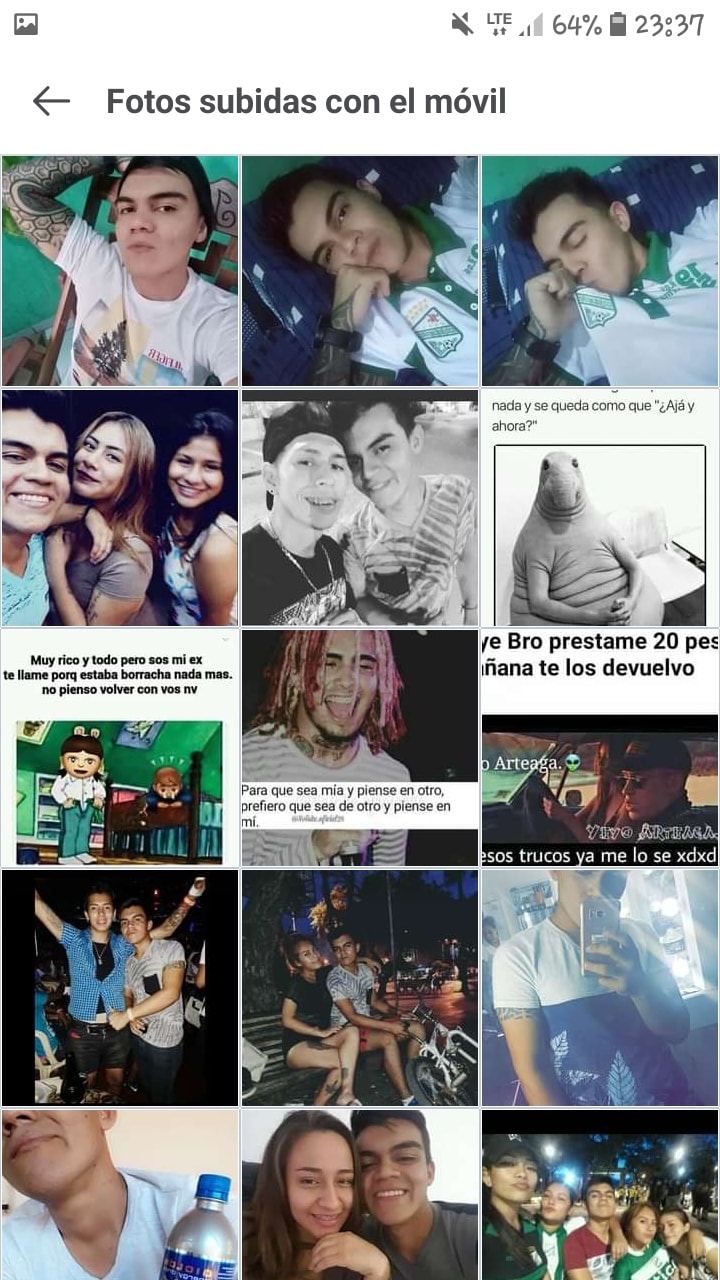Image resolution: width=720 pixels, height=1280 pixels.
Task: View the photo of three smiling friends
Action: (120, 508)
